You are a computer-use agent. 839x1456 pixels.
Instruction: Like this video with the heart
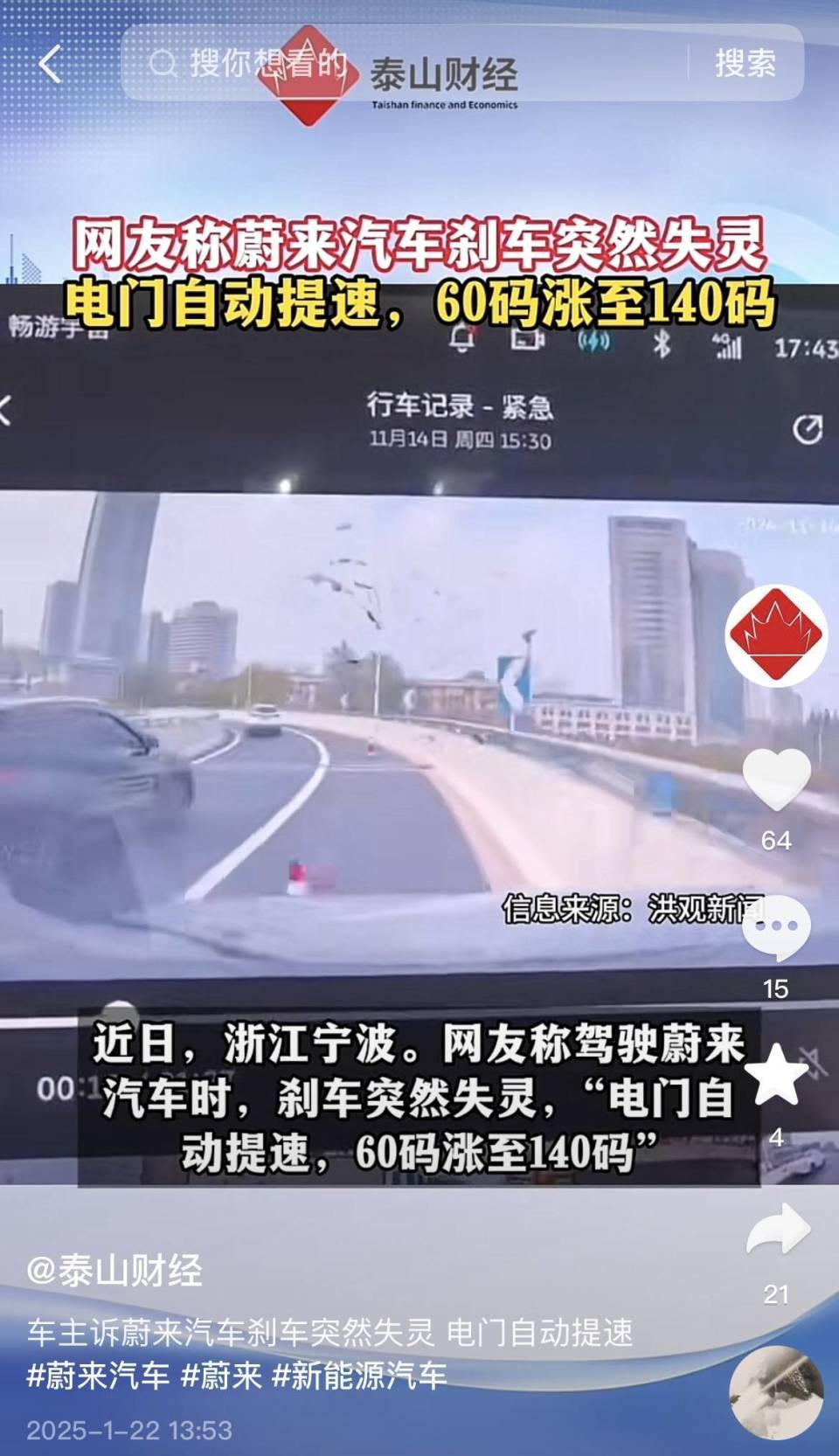tap(776, 780)
